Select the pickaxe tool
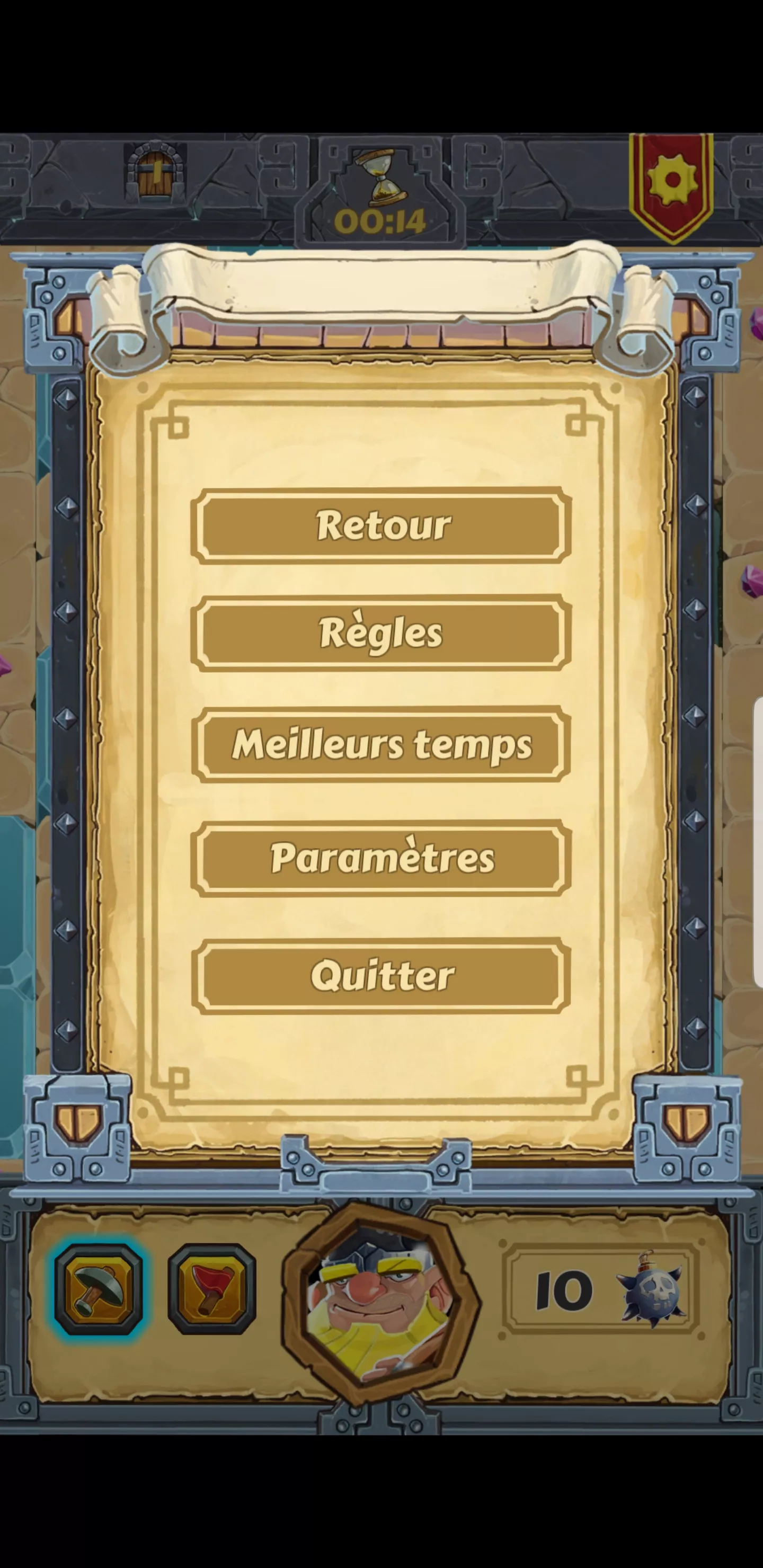Screen dimensions: 763x1568 tap(99, 1290)
